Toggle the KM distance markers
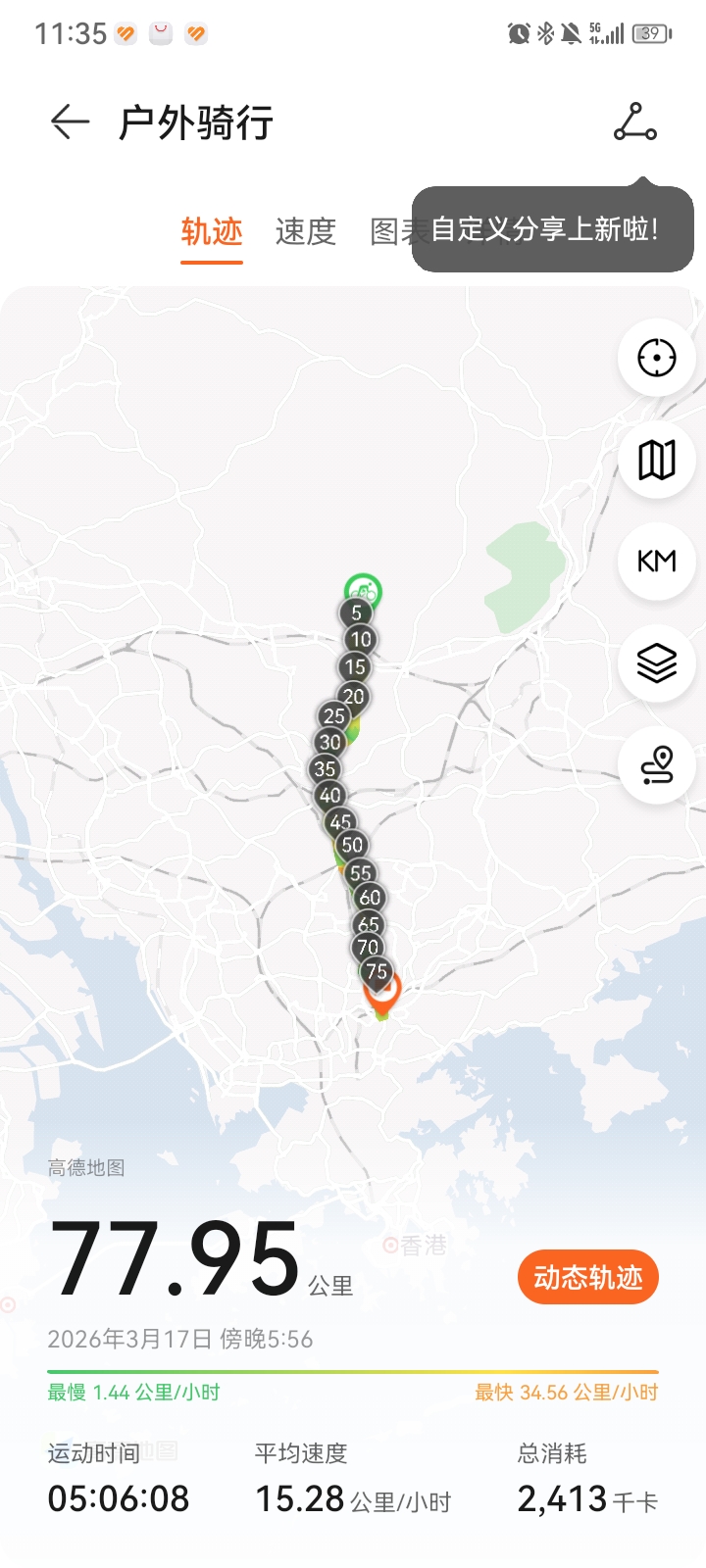 click(x=656, y=562)
